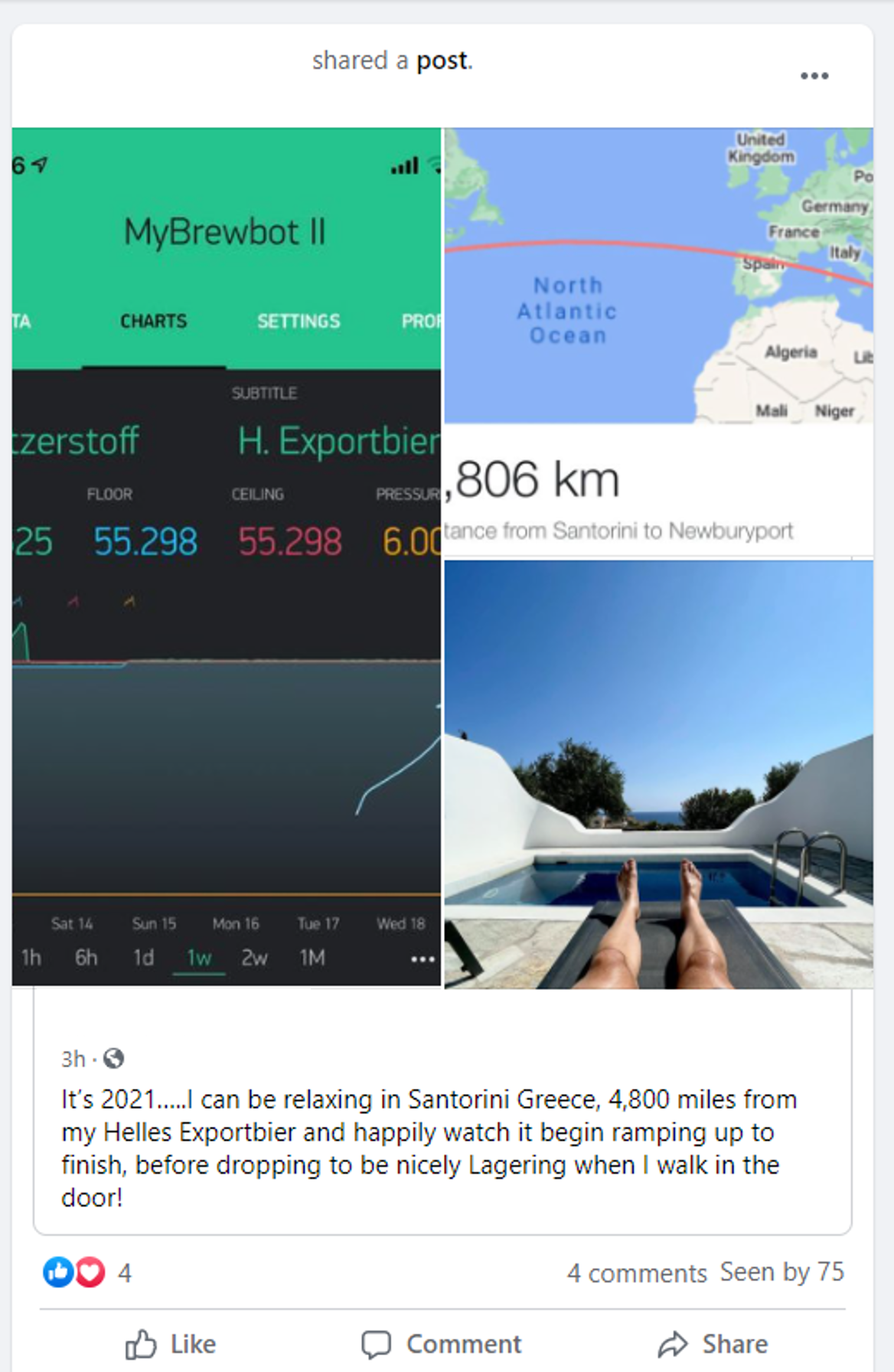This screenshot has height=1372, width=894.
Task: Open the linked original post
Action: [441, 60]
